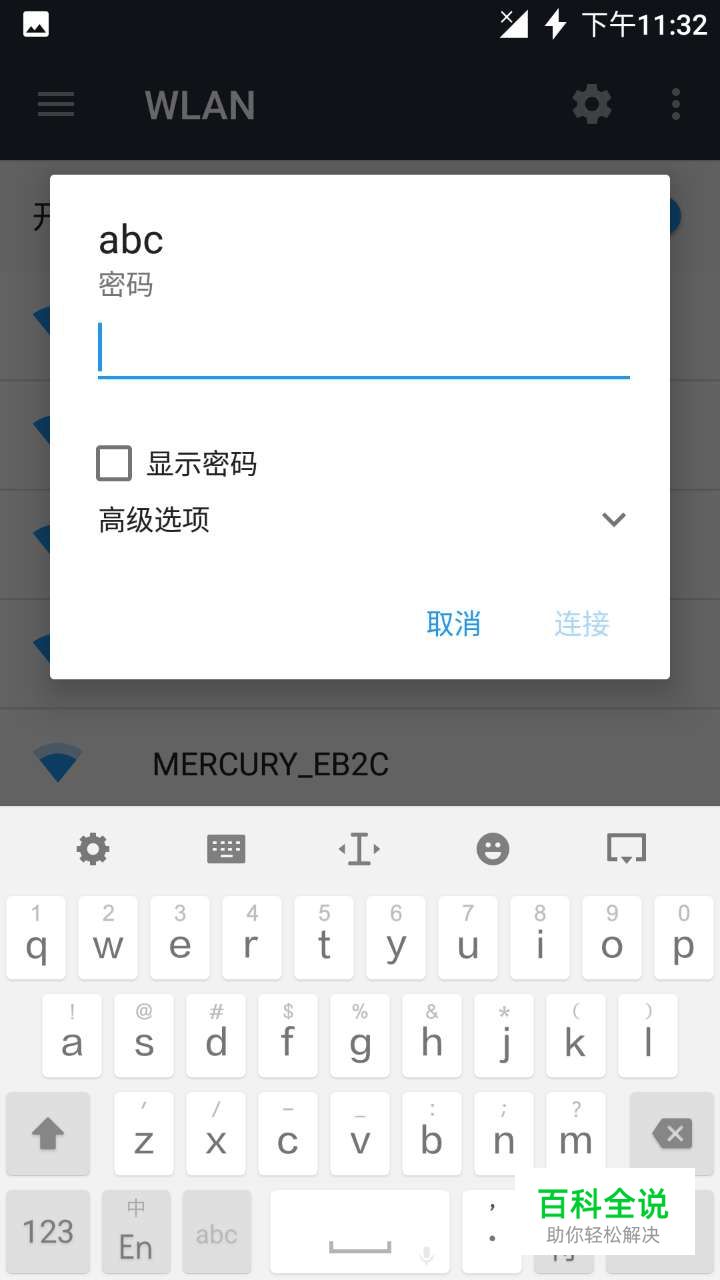Tap the shift key
720x1280 pixels.
click(48, 1134)
